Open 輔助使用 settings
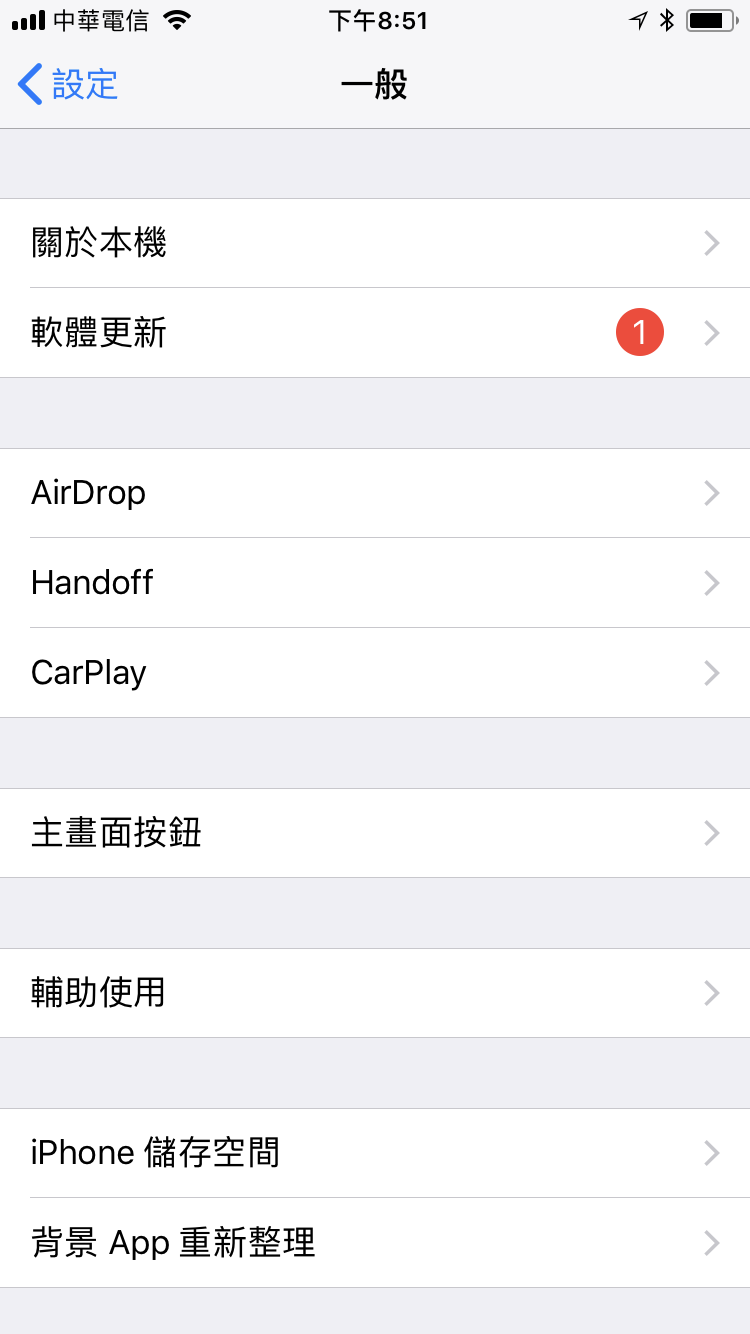This screenshot has height=1334, width=750. [x=375, y=993]
